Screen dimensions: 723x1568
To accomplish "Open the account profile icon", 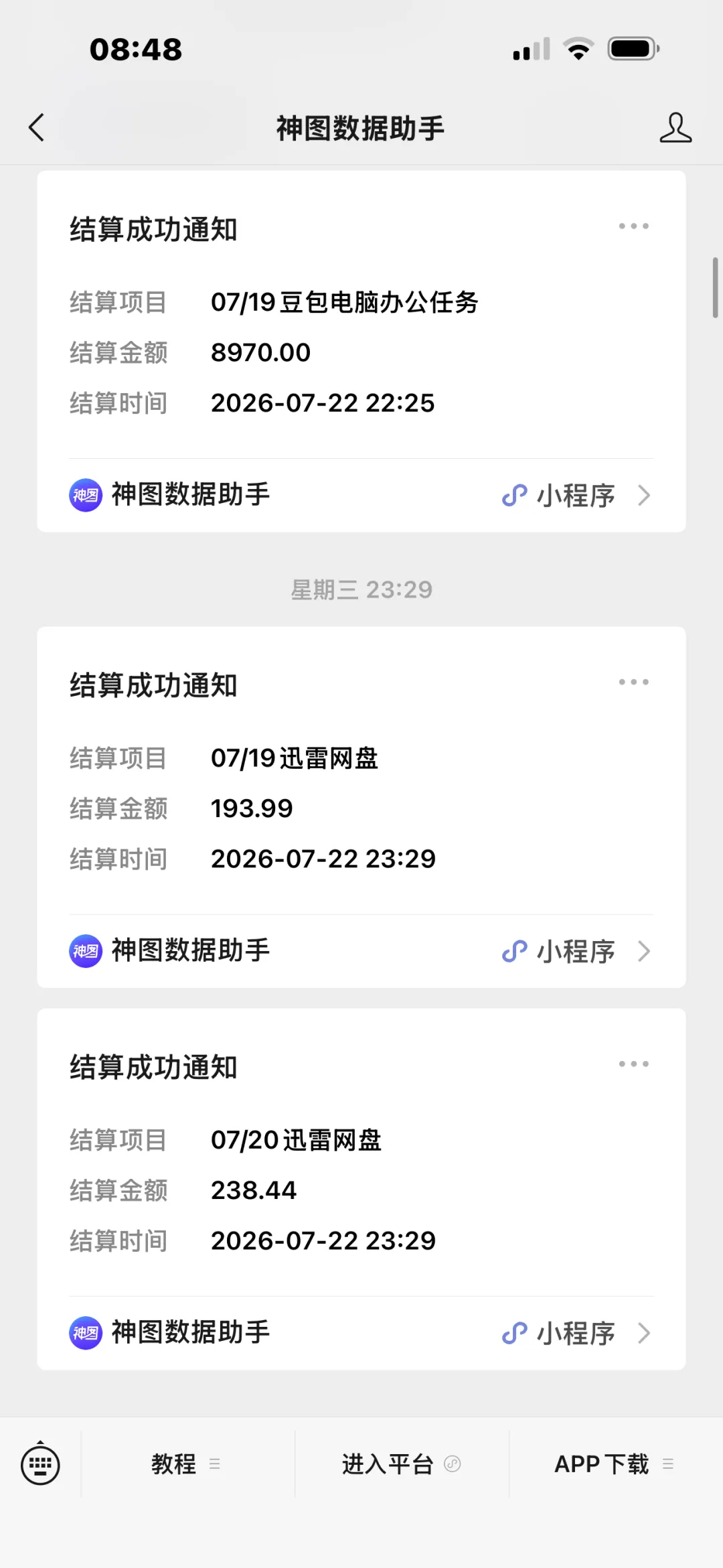I will pos(675,127).
